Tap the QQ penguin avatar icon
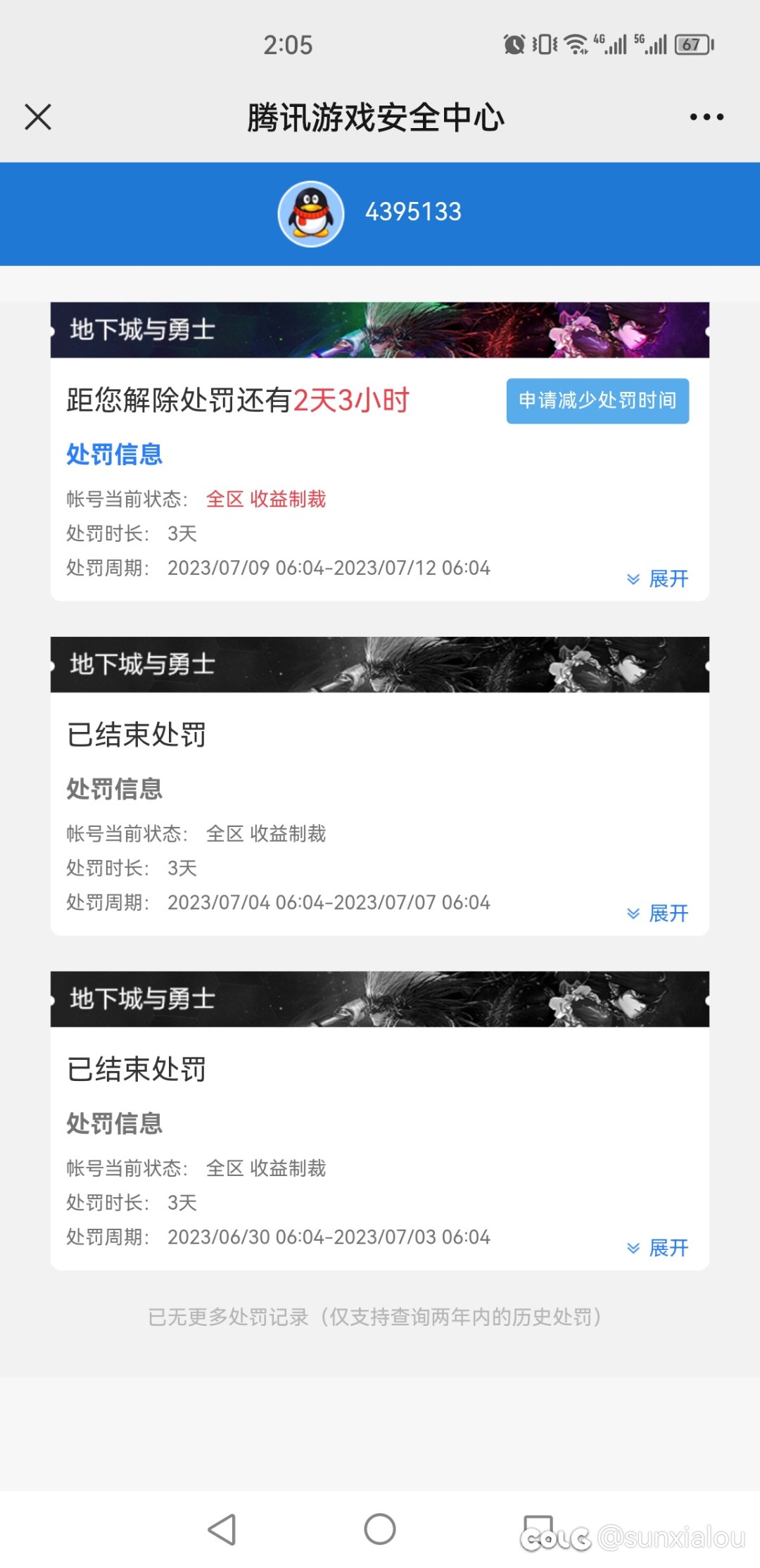The width and height of the screenshot is (760, 1568). click(x=312, y=213)
